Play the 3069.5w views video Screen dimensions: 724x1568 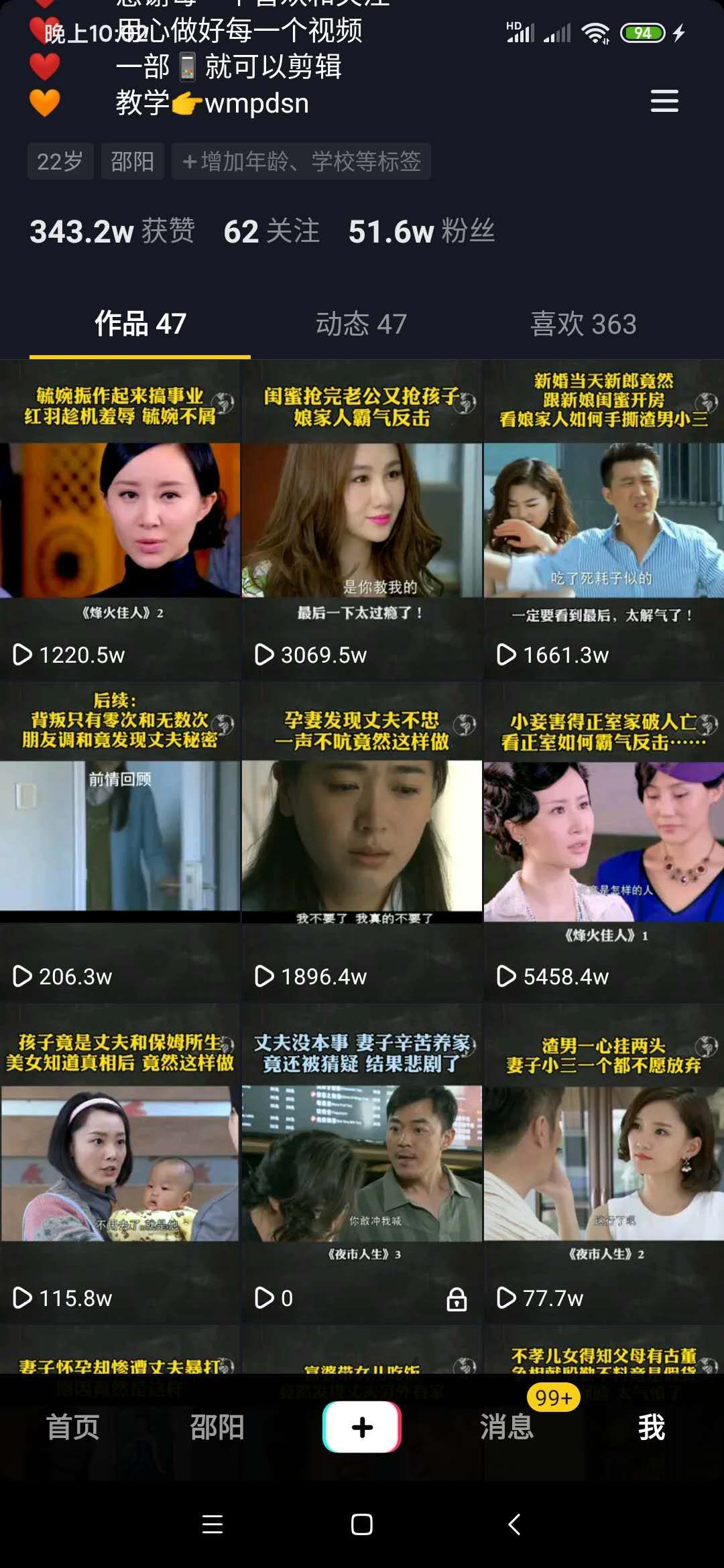click(x=361, y=519)
